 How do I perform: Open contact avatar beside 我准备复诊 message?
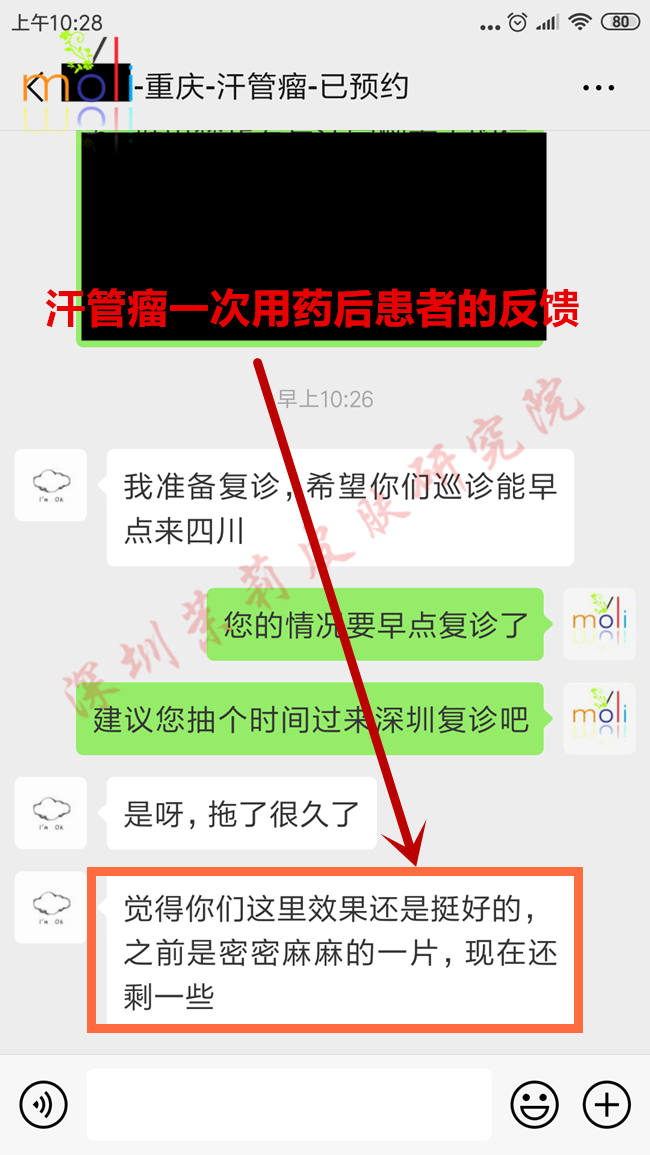coord(51,485)
